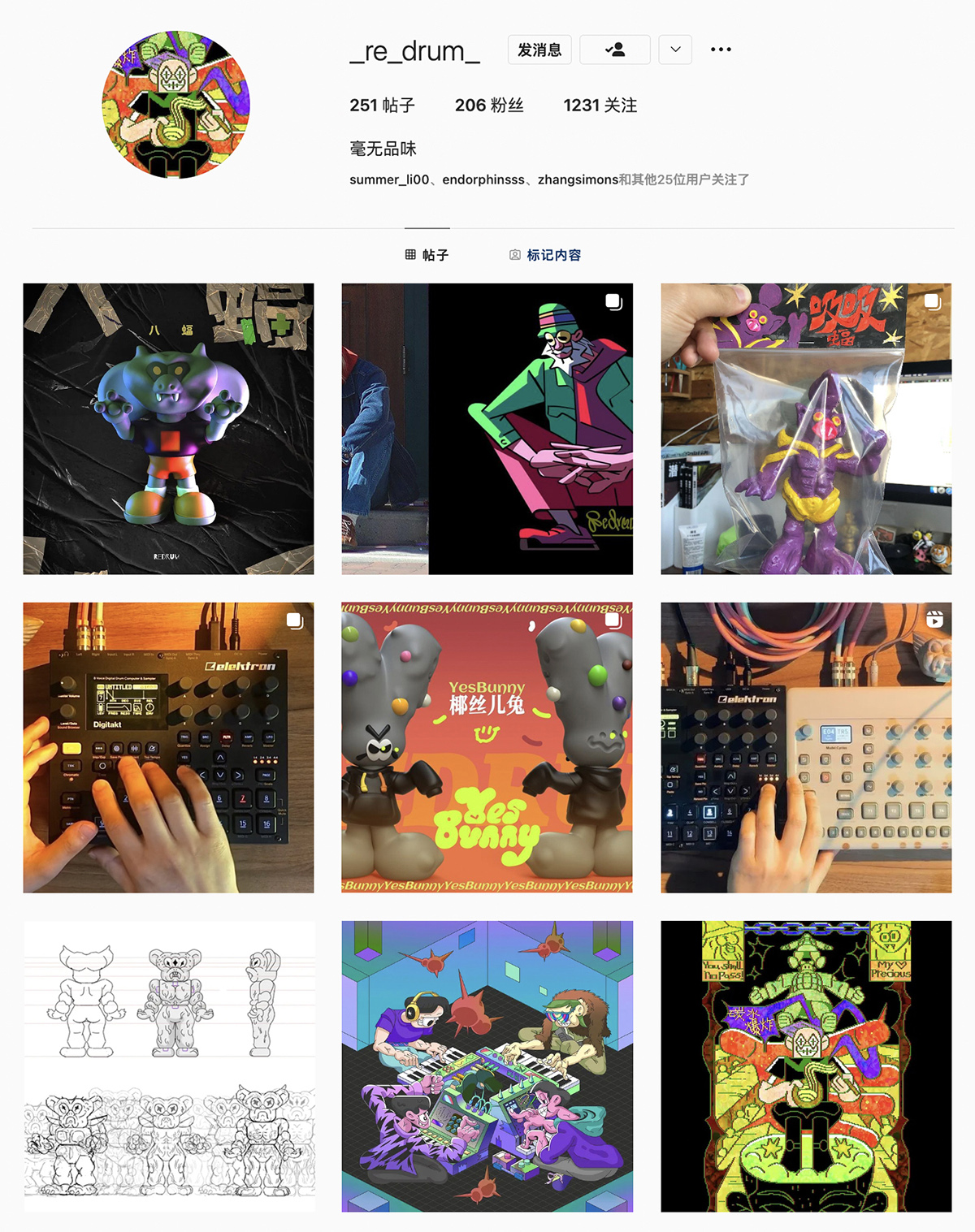Open the Digitakt drum machine post
975x1232 pixels.
(x=168, y=747)
